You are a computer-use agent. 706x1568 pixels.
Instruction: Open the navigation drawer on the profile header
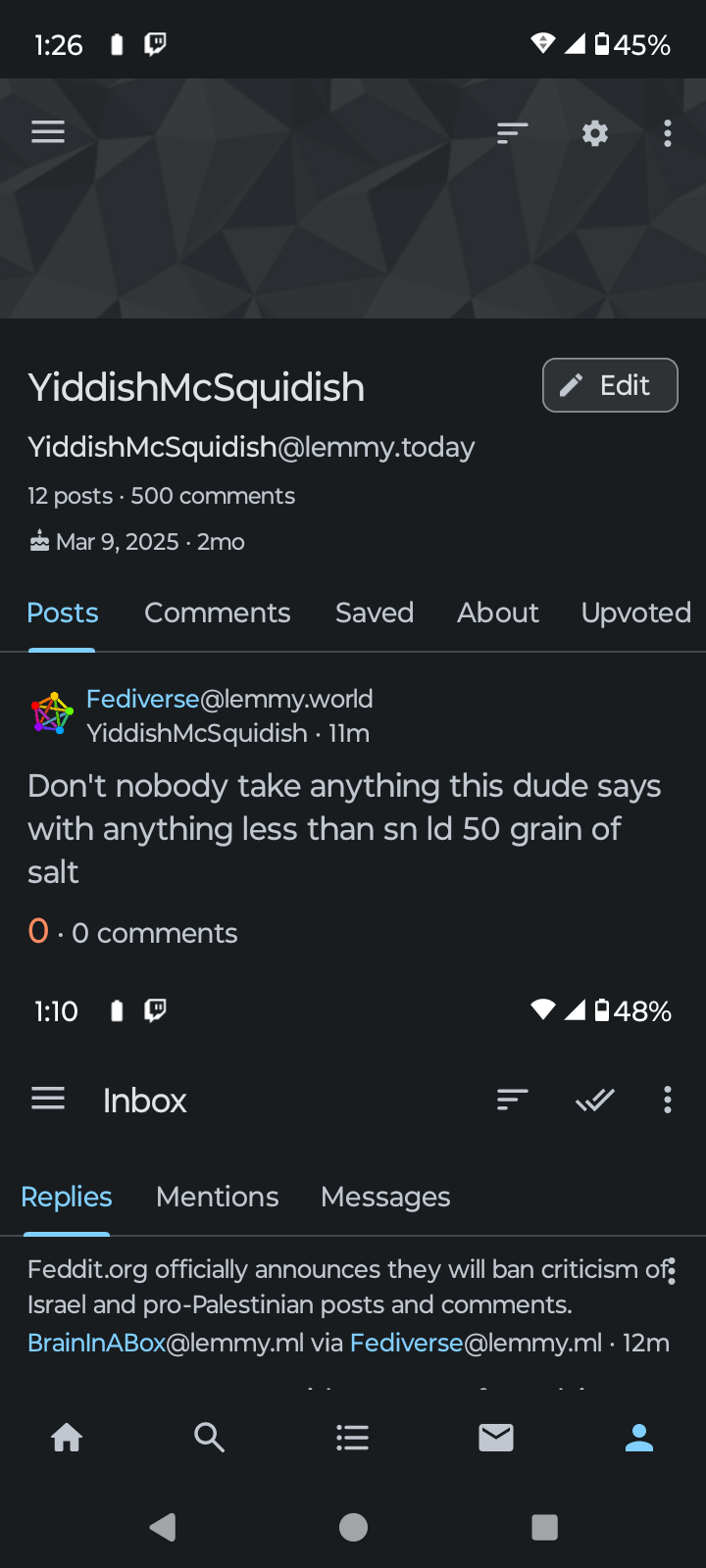[x=48, y=132]
